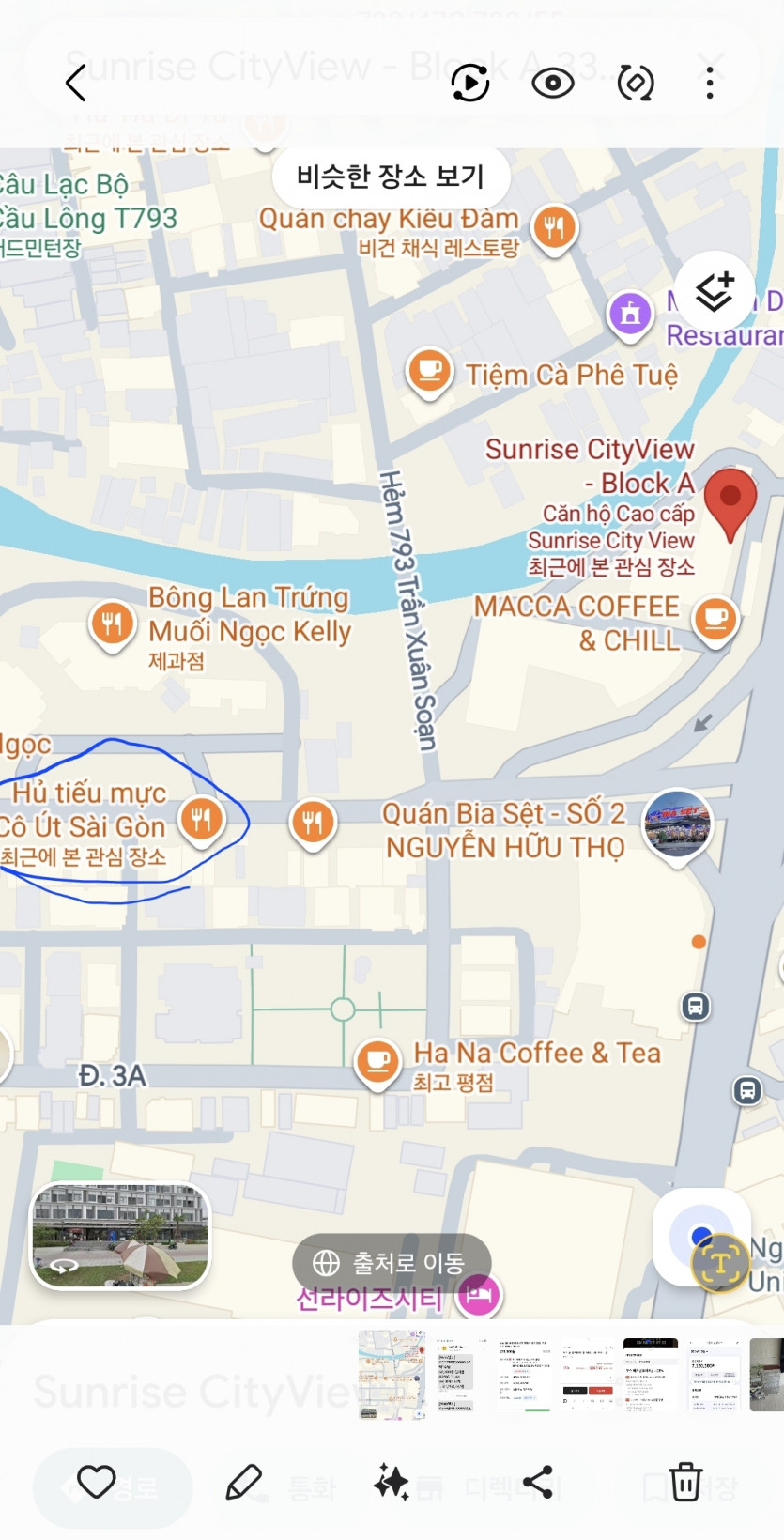Screen dimensions: 784x1540
Task: Go back from the image viewer
Action: pos(76,83)
